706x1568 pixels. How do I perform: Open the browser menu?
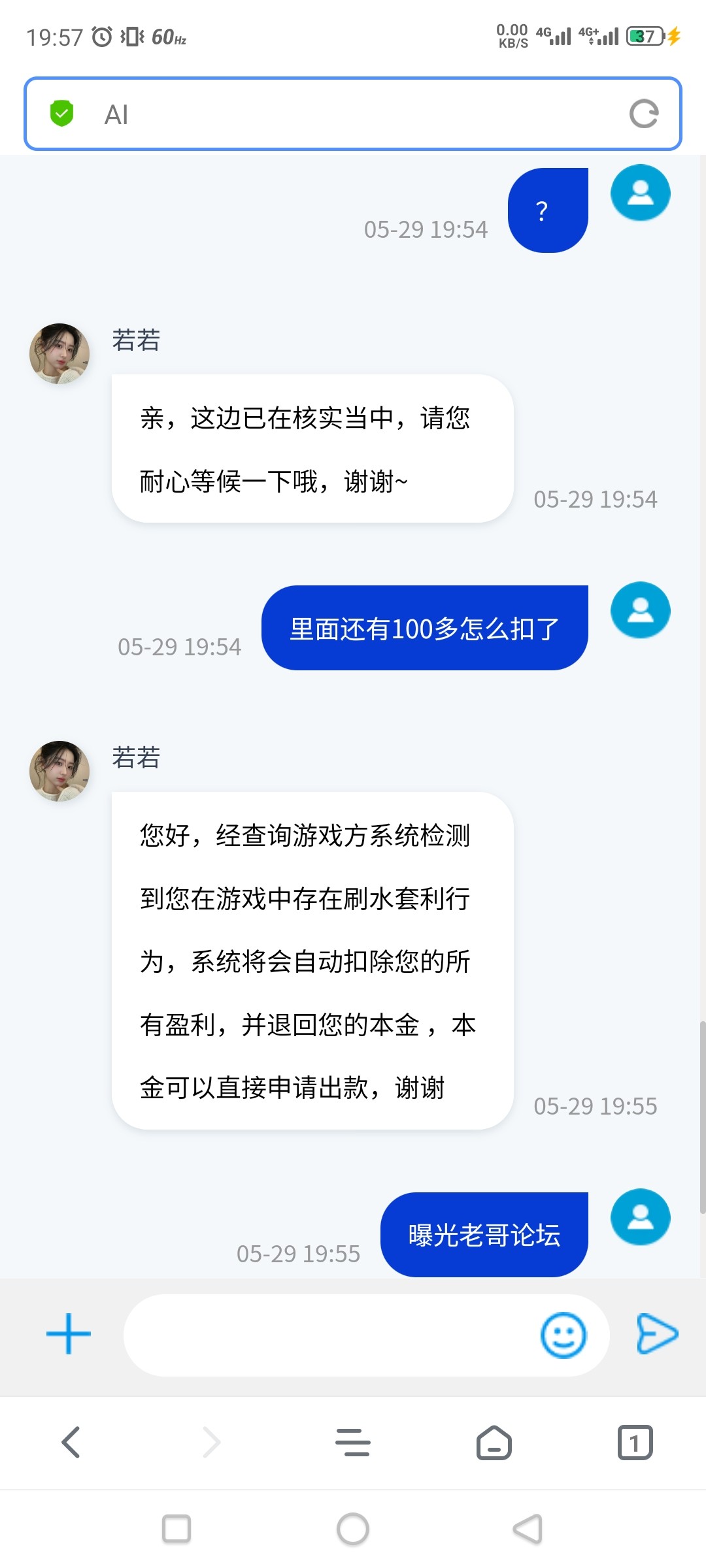click(x=353, y=1442)
